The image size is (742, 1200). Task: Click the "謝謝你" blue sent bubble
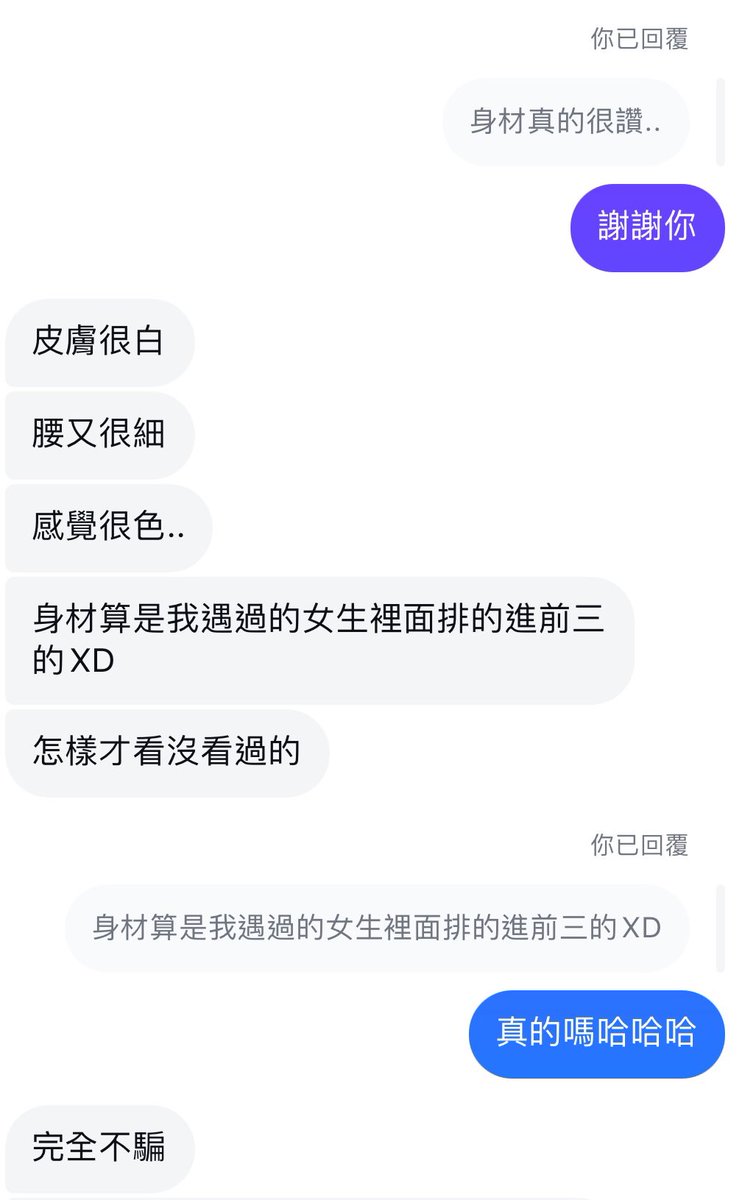[x=647, y=227]
